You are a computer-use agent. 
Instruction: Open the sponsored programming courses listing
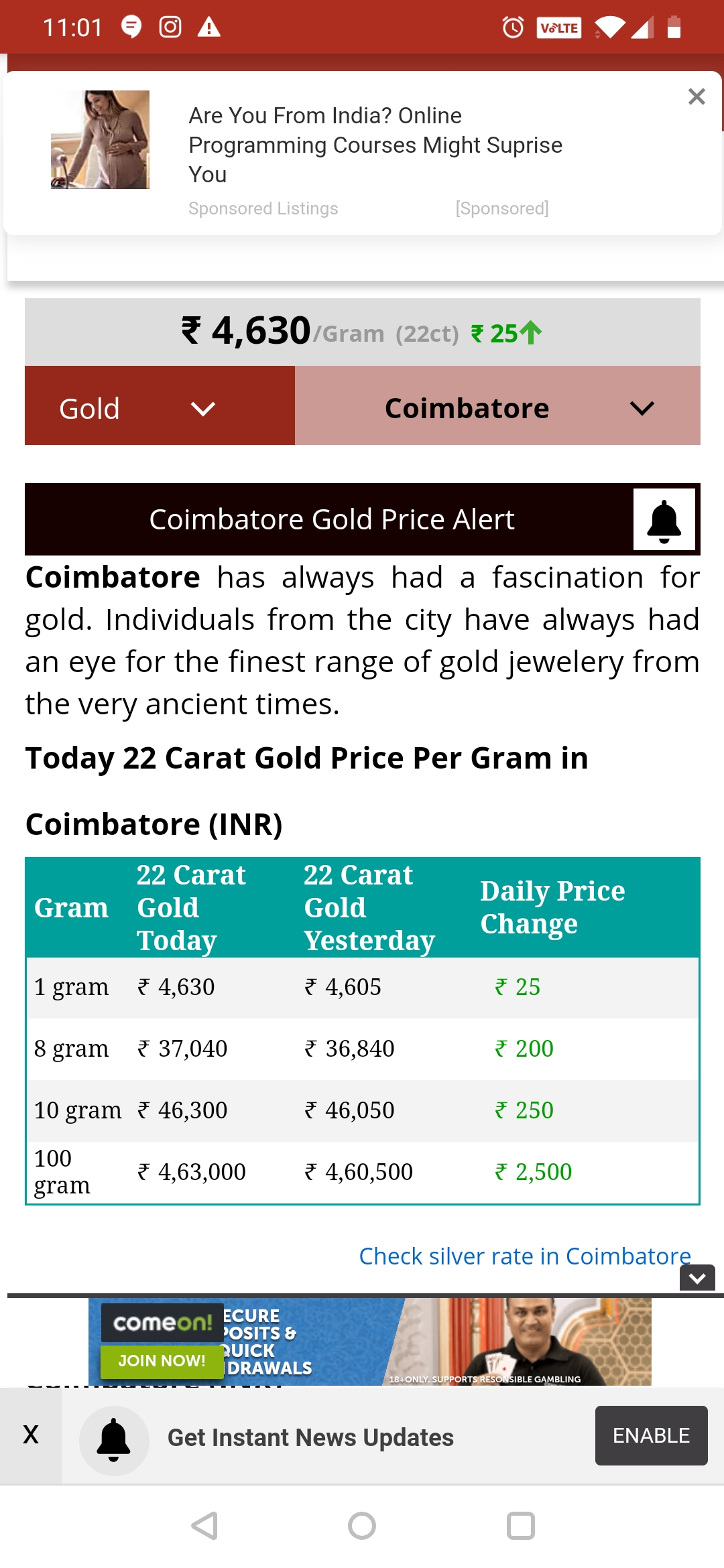click(375, 145)
